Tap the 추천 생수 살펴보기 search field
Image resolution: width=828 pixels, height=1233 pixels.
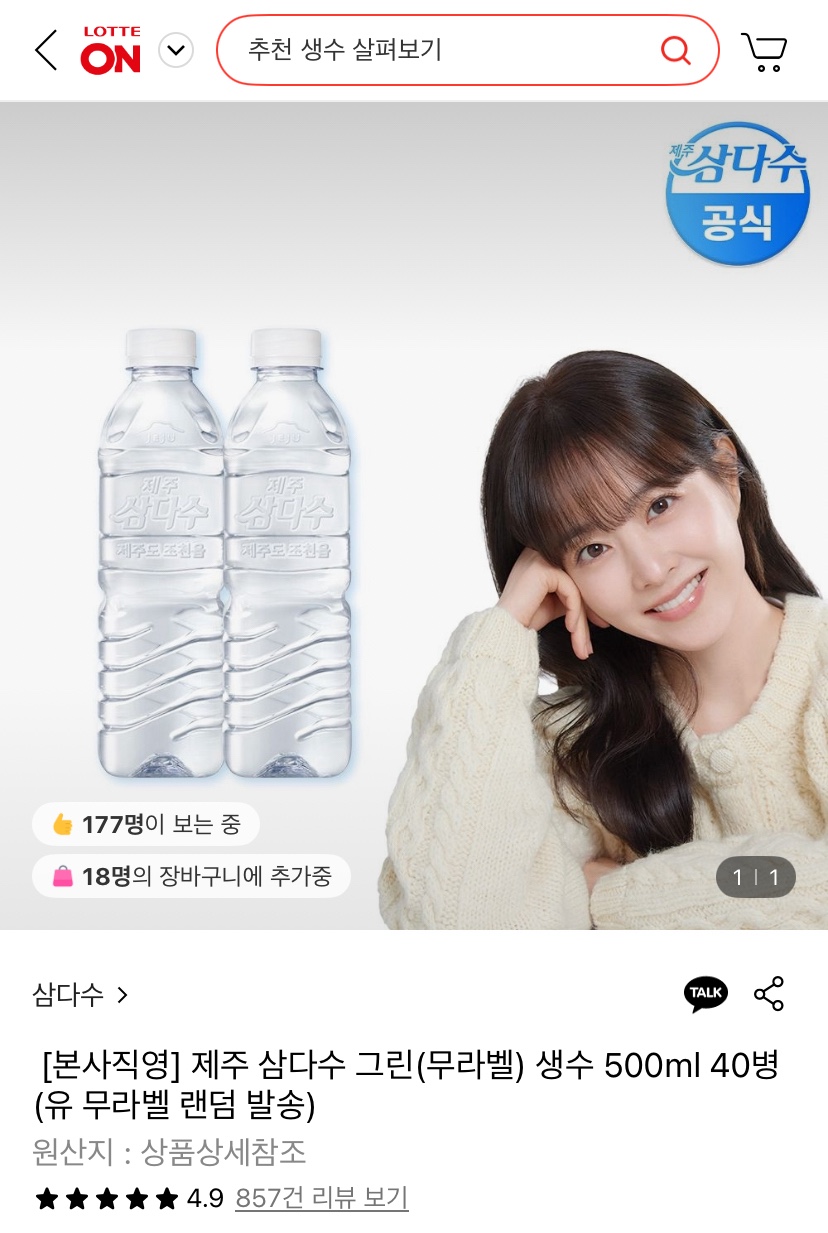(440, 50)
